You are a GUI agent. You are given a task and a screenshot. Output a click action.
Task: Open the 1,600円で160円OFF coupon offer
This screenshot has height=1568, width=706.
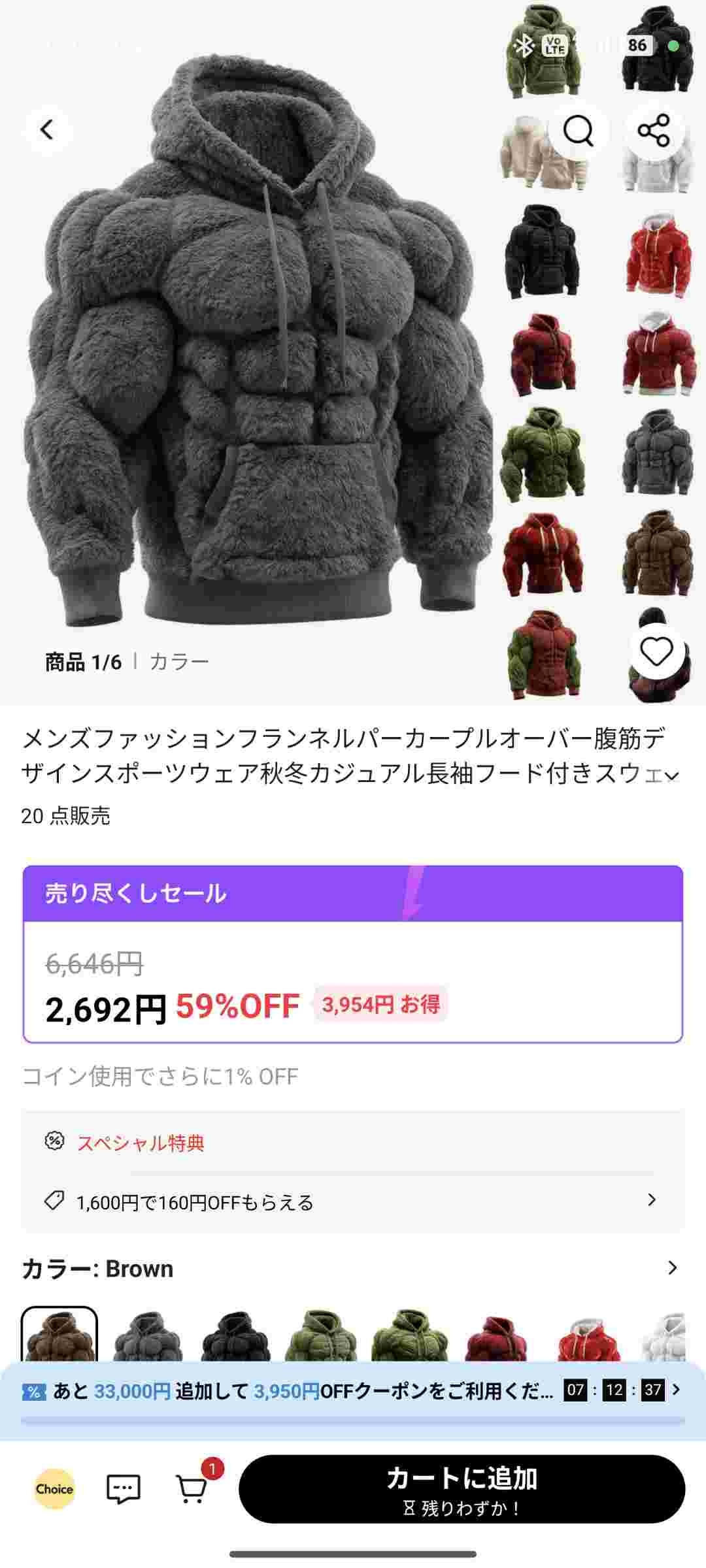click(x=353, y=1201)
